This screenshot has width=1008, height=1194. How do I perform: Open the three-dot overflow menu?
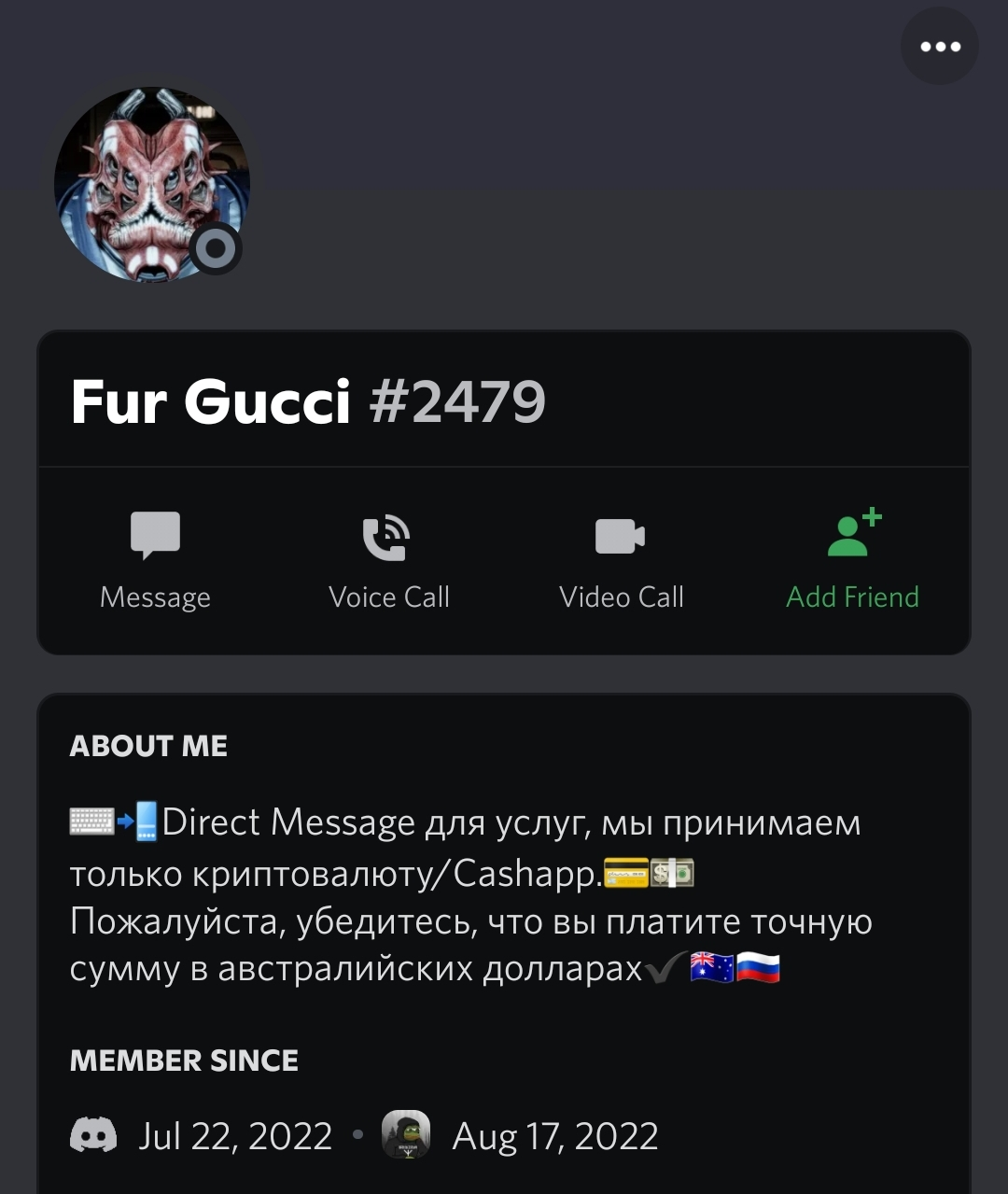click(x=939, y=47)
